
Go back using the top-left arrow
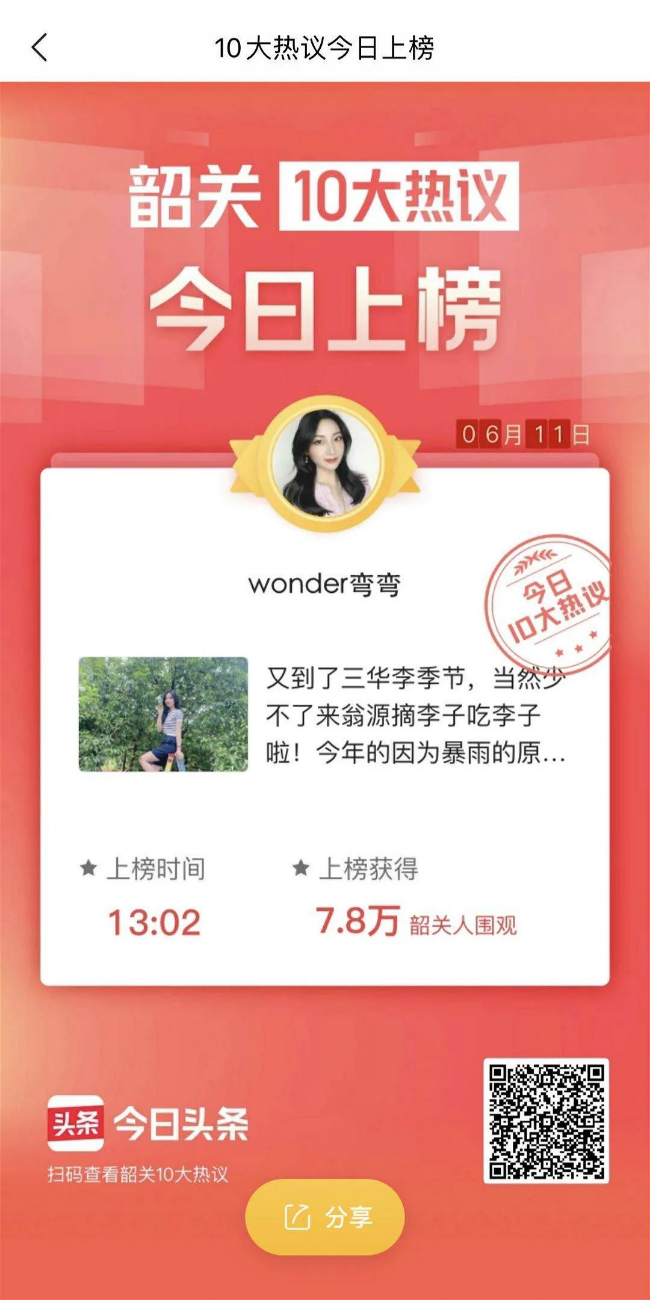(39, 47)
